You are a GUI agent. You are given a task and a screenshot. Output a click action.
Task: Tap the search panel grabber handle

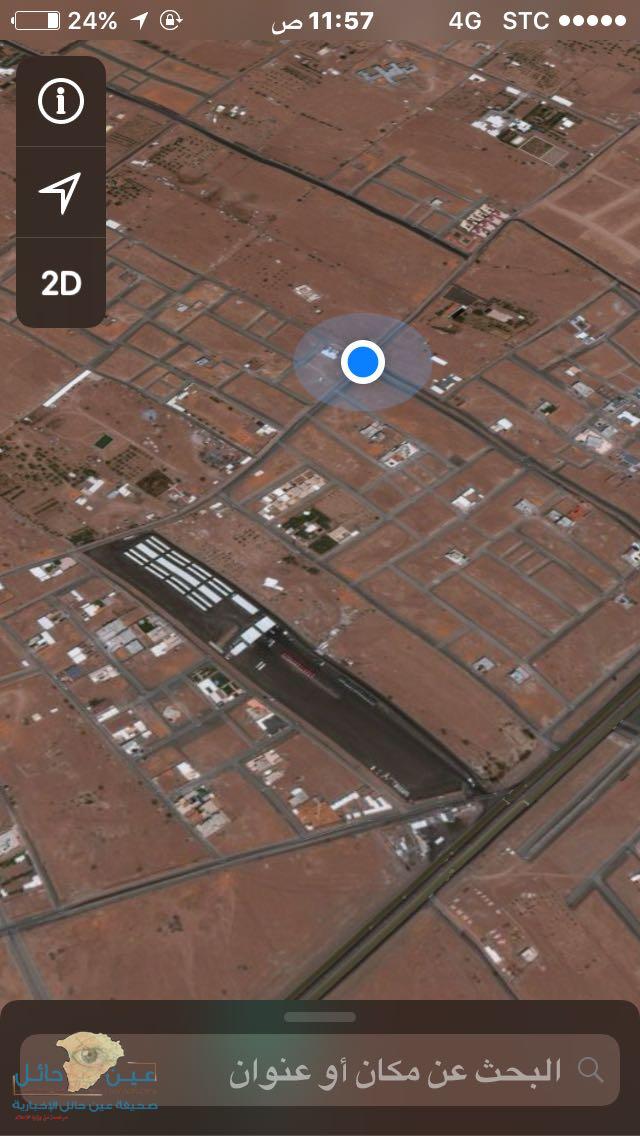pos(320,1017)
